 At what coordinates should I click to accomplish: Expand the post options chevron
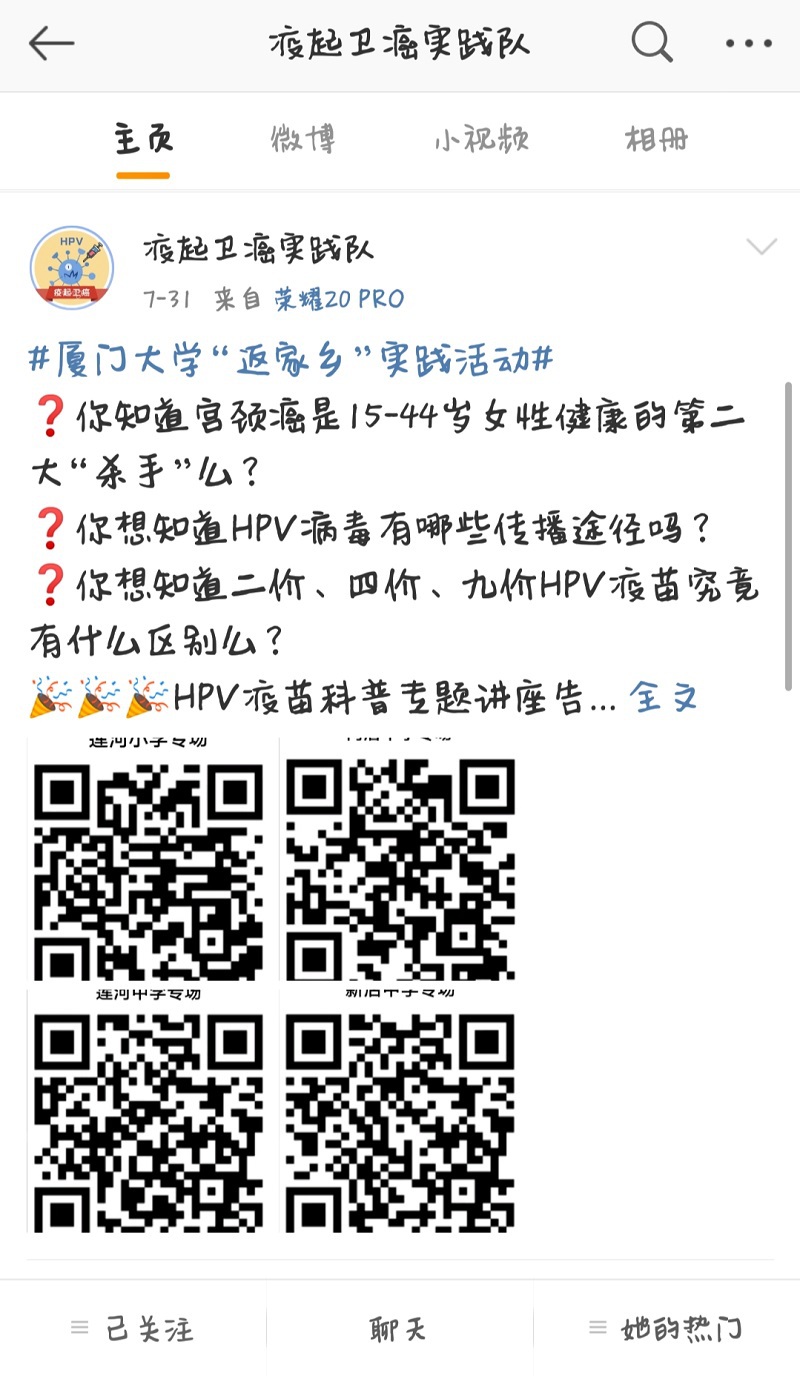[x=761, y=247]
